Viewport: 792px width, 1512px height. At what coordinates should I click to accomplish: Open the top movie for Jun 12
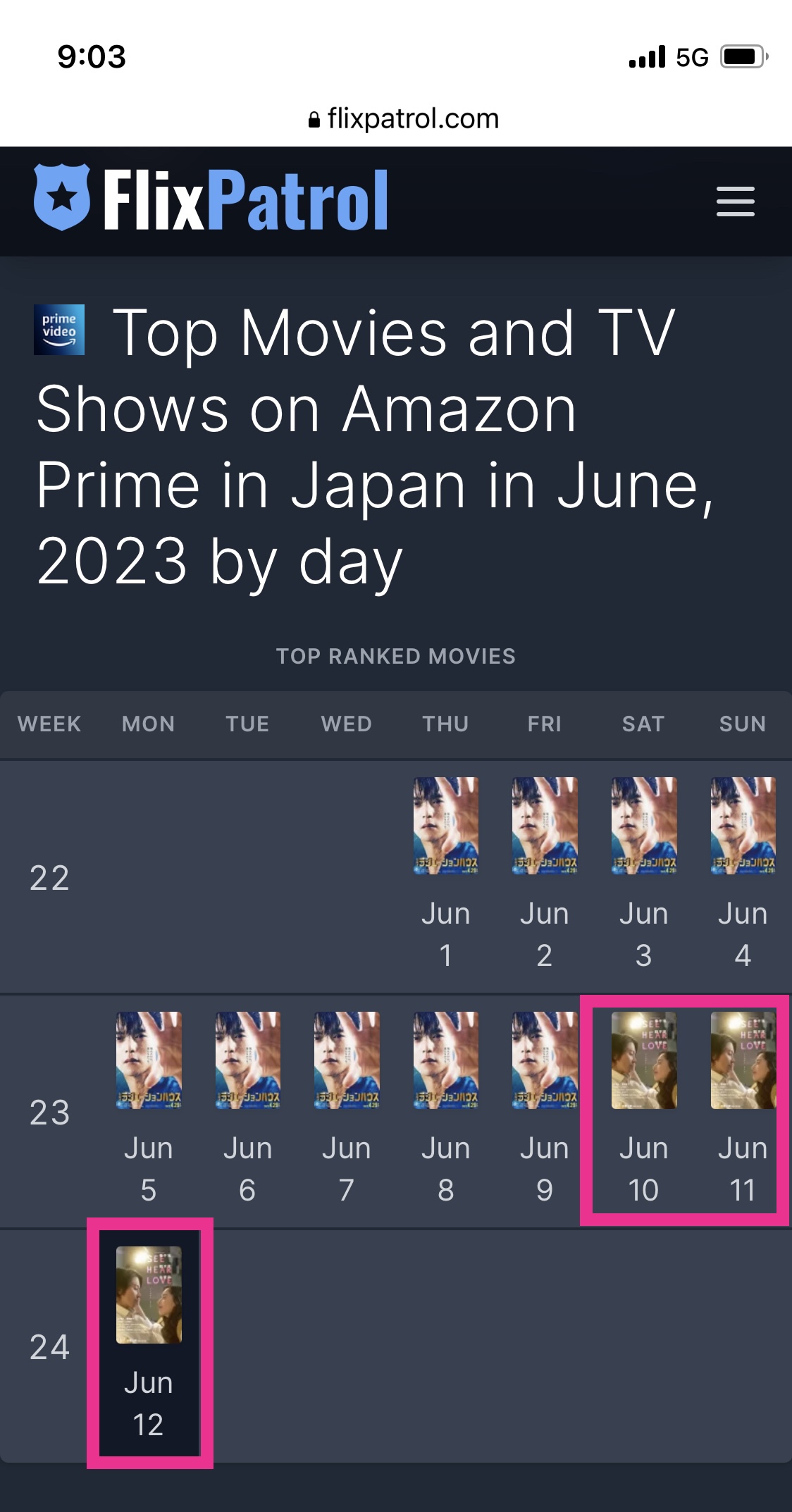149,1295
